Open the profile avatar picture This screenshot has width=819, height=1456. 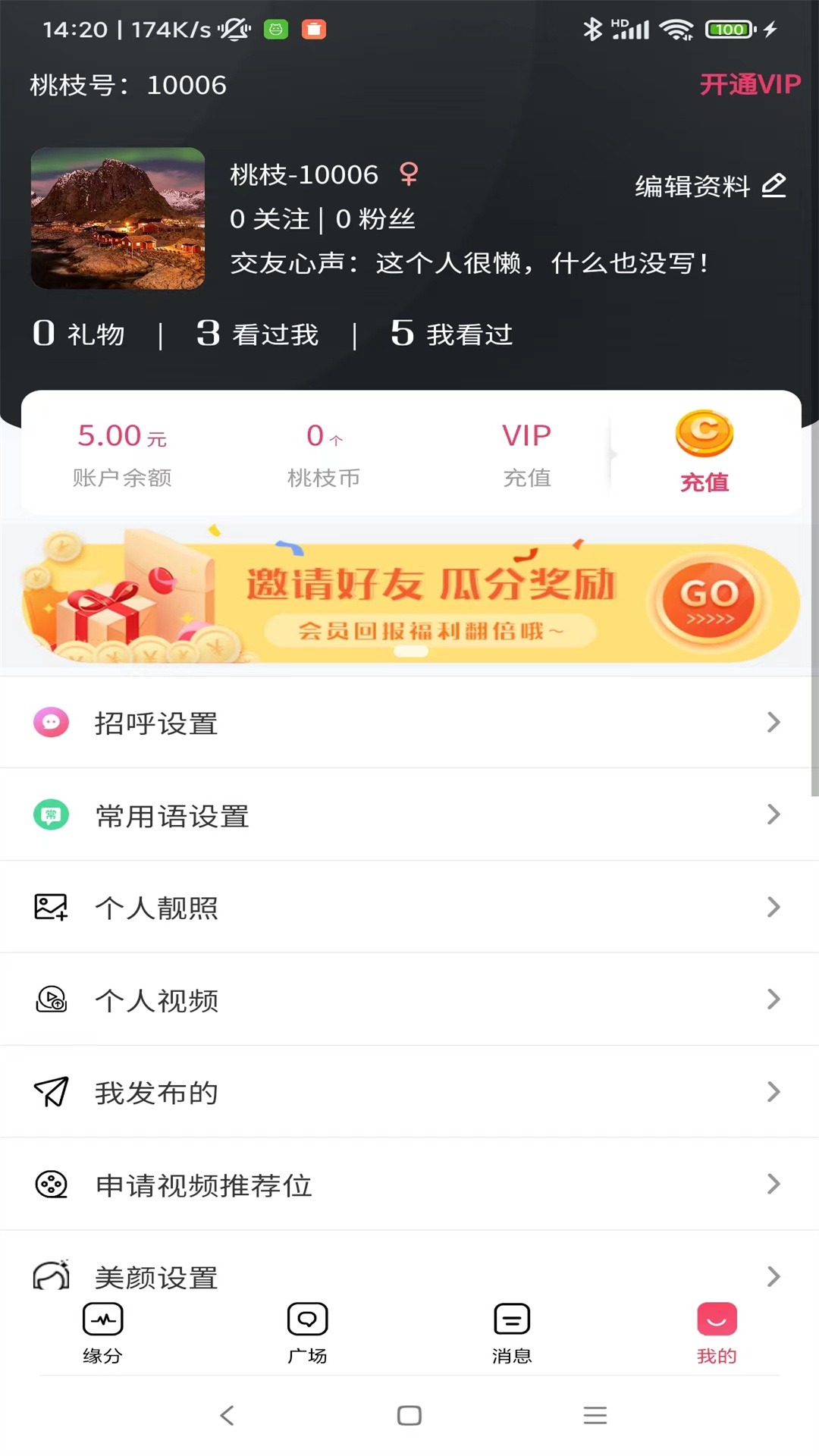118,218
